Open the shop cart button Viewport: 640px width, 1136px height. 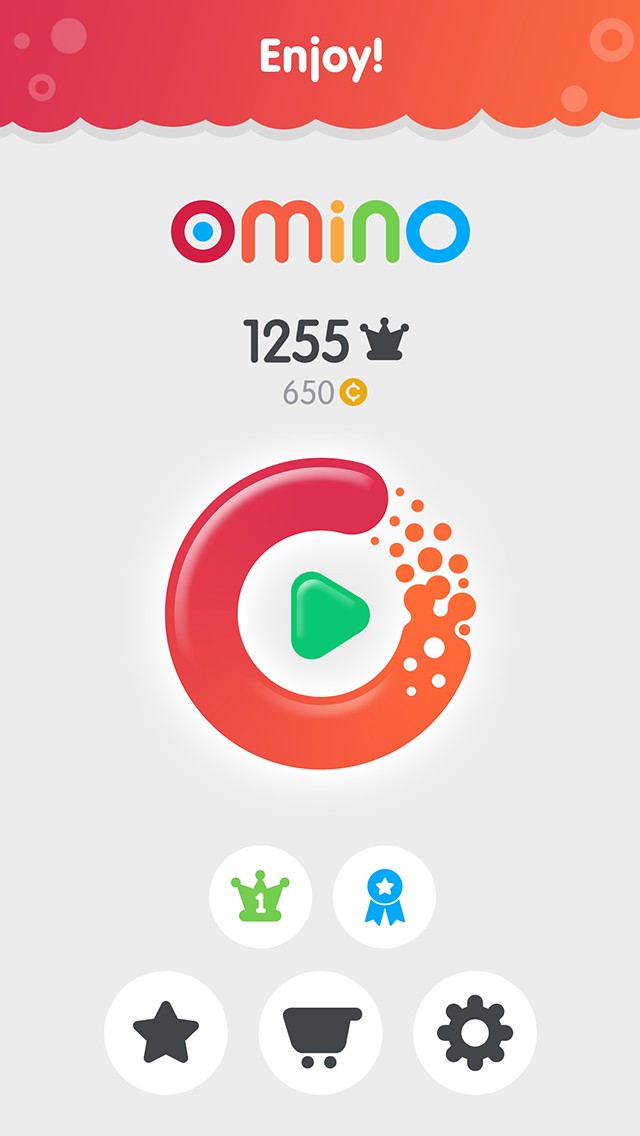point(320,1033)
